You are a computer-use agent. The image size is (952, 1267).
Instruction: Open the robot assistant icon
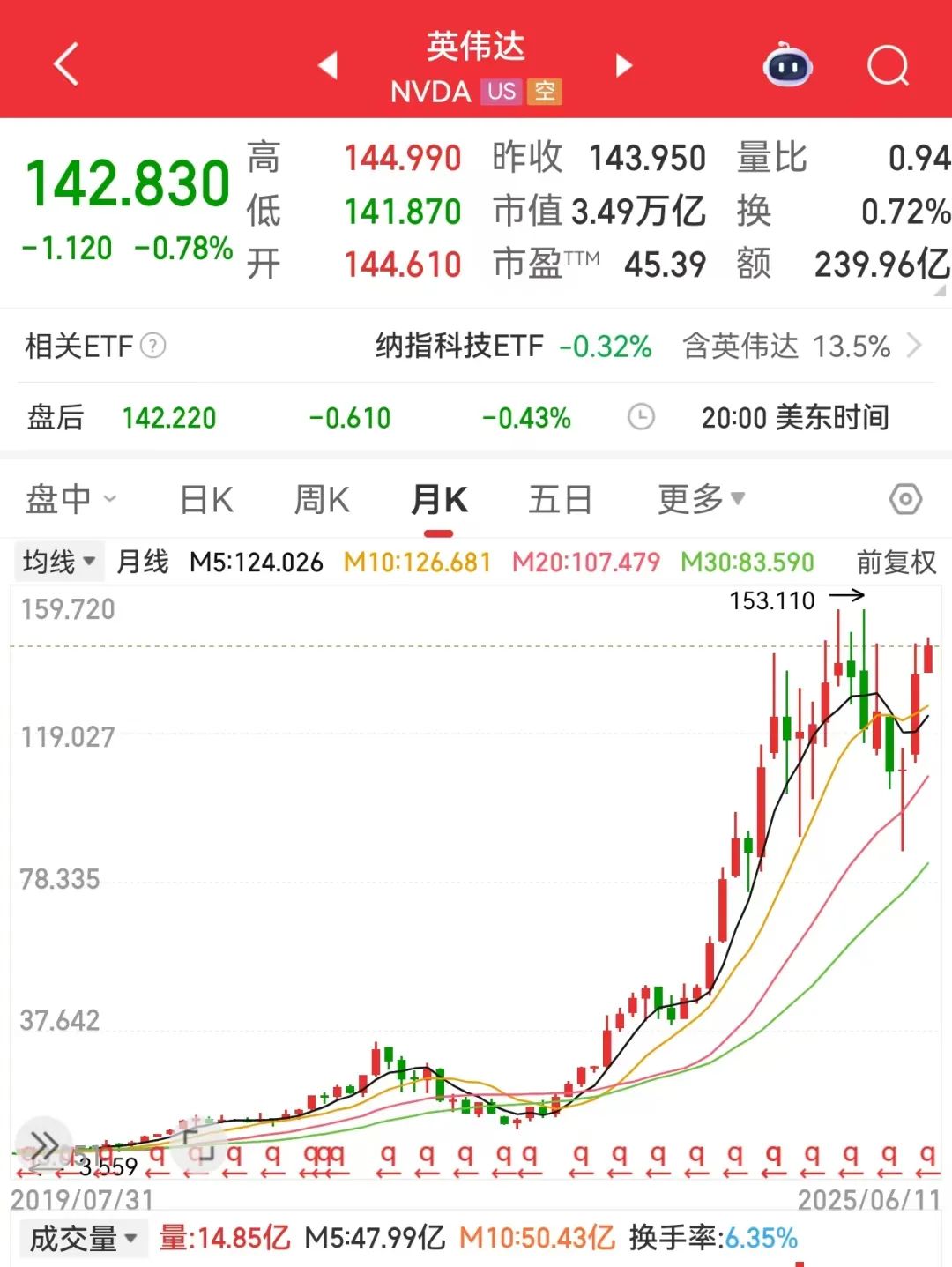pos(786,65)
